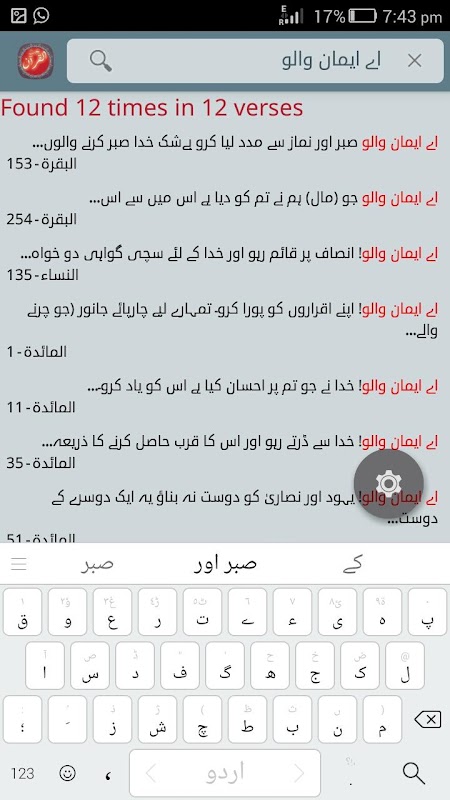Open the emoji keyboard

[67, 773]
